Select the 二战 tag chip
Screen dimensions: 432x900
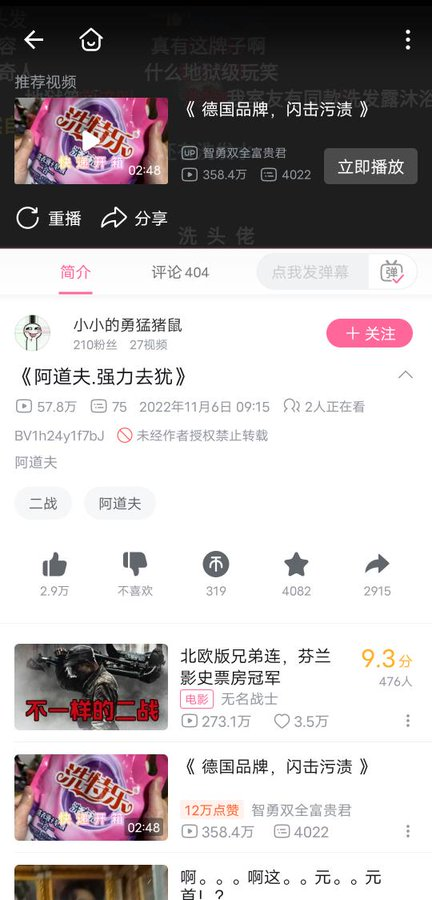[x=43, y=504]
